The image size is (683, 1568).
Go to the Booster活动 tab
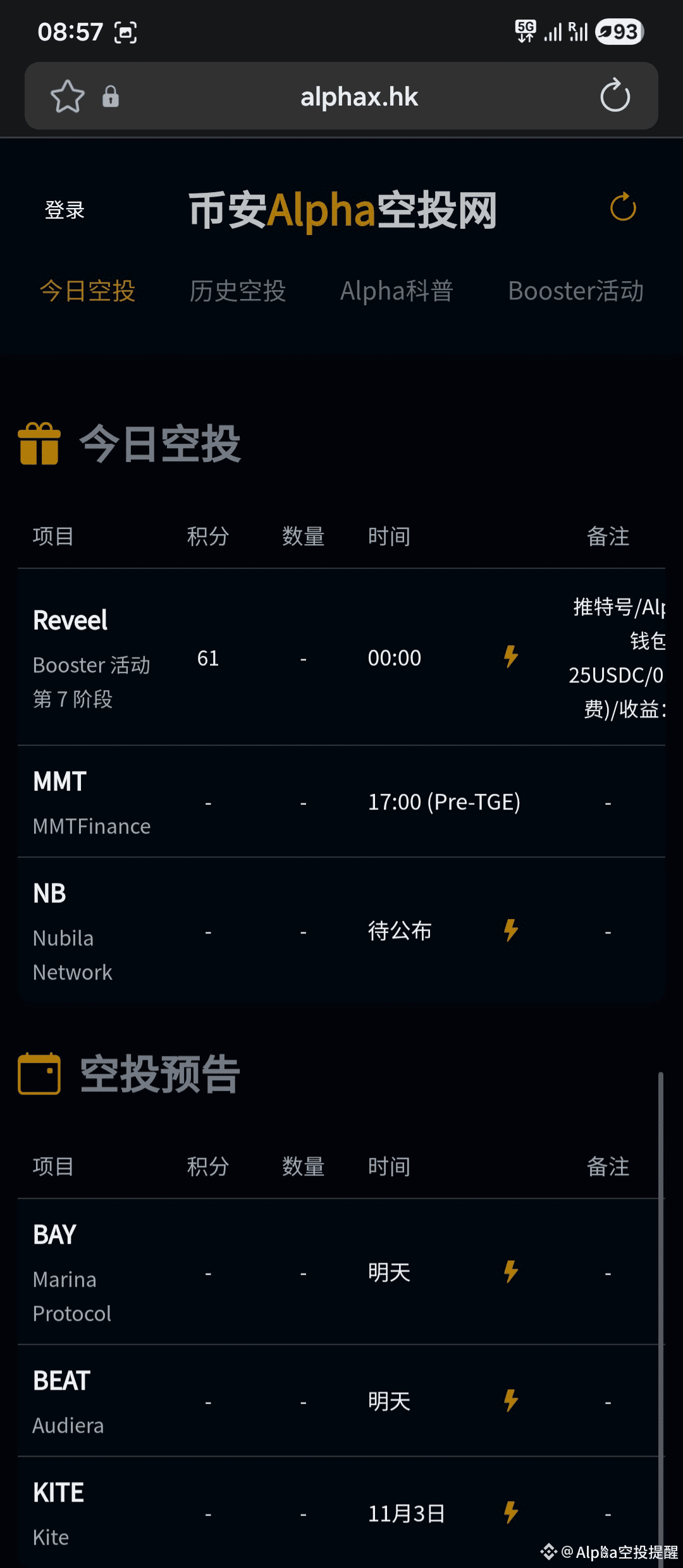click(575, 291)
